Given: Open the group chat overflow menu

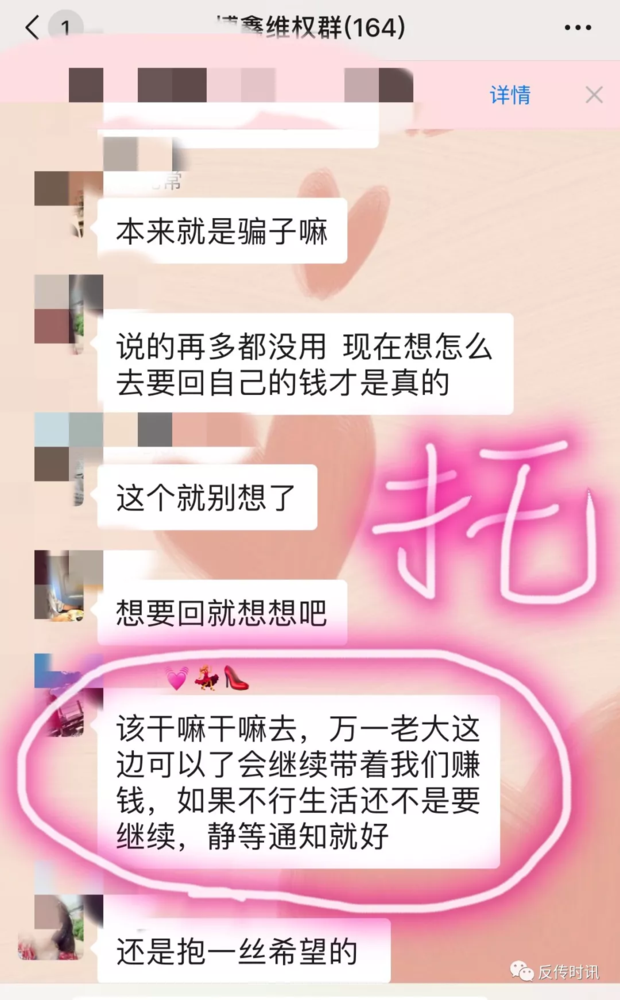Looking at the screenshot, I should click(579, 27).
